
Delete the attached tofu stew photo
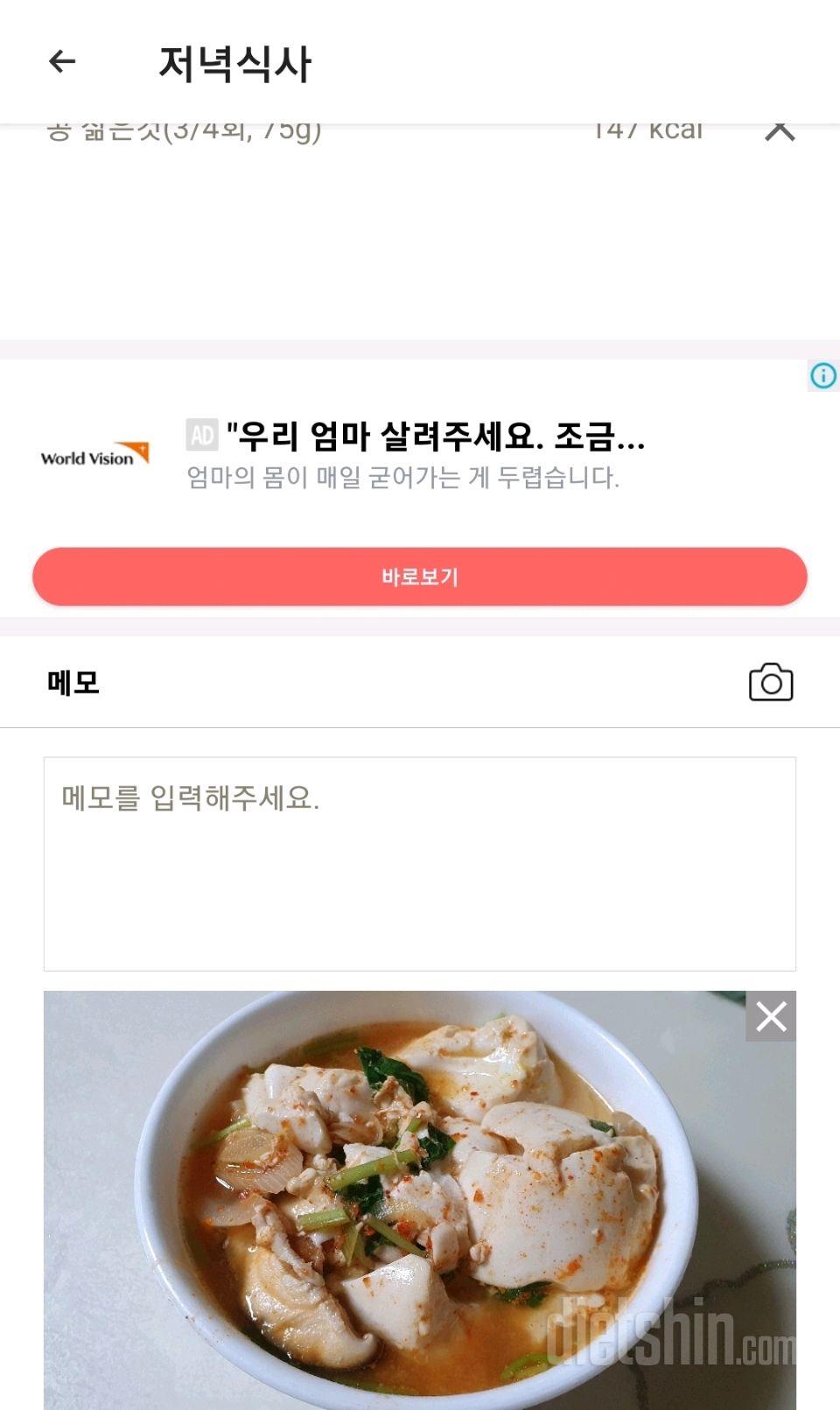point(771,1016)
